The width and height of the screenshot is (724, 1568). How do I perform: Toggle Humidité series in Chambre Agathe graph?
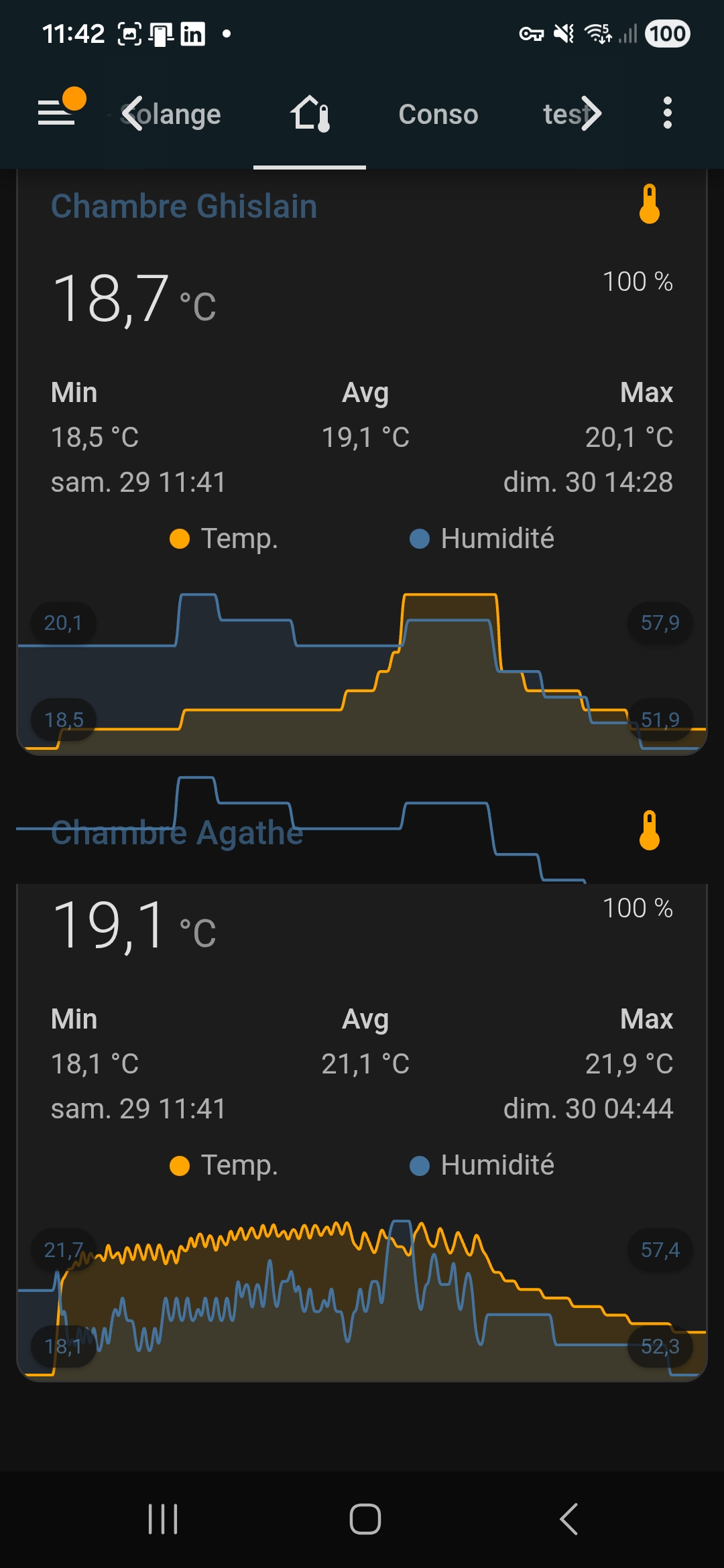483,1165
